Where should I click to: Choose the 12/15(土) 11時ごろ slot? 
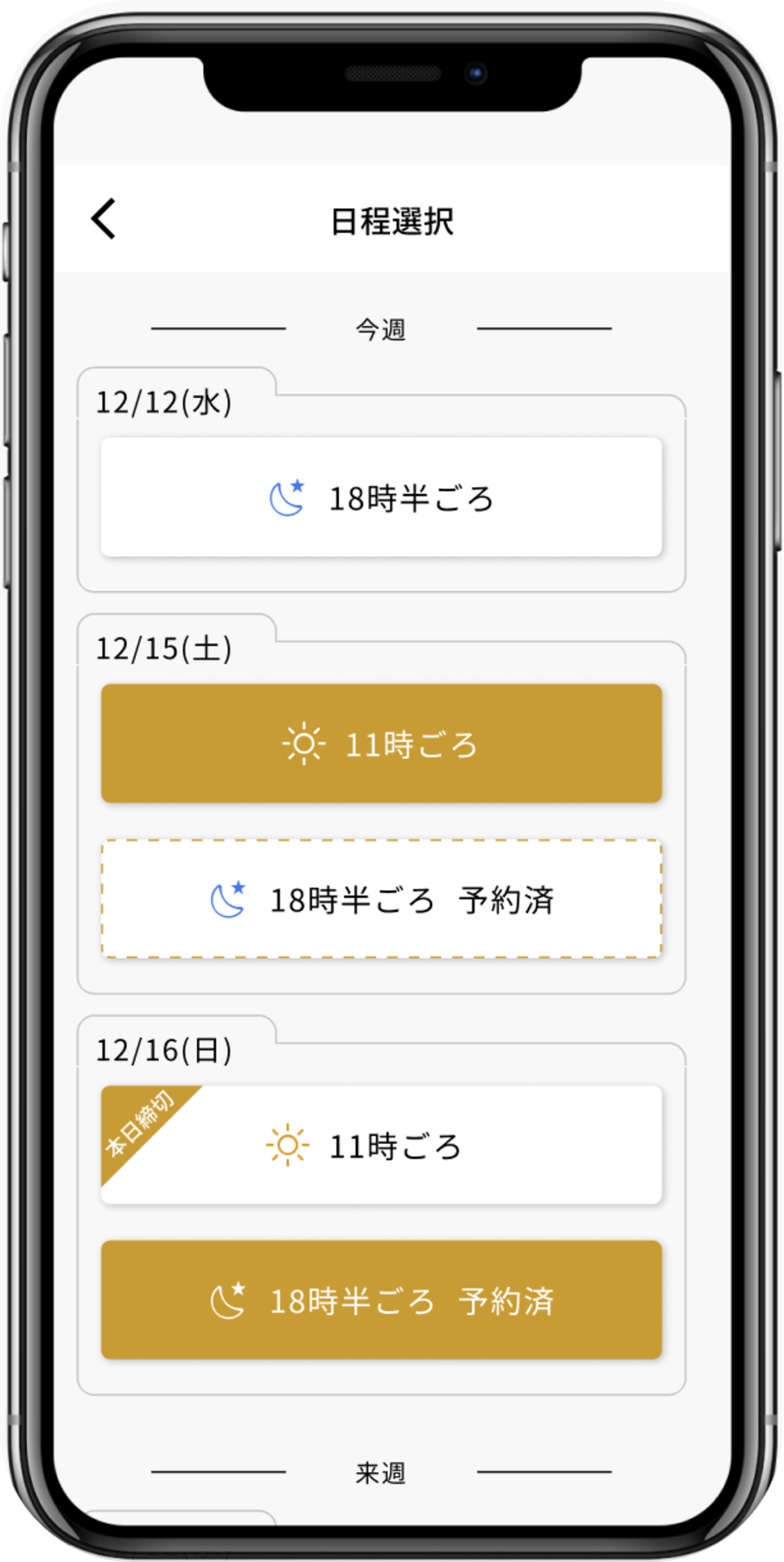coord(381,743)
